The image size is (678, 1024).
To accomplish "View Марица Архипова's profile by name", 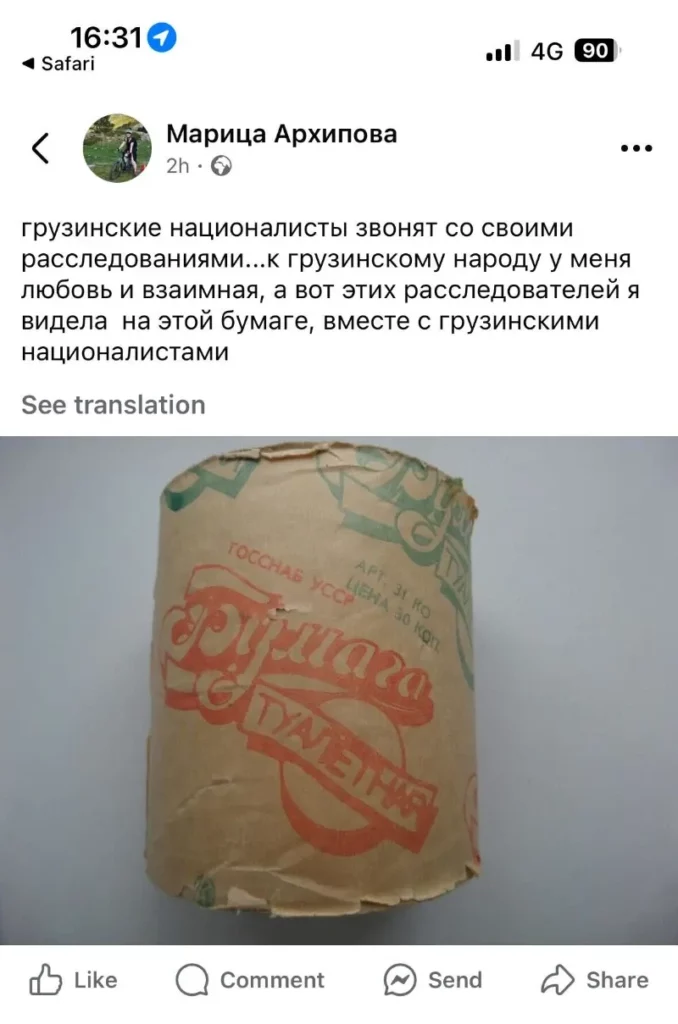I will [280, 133].
